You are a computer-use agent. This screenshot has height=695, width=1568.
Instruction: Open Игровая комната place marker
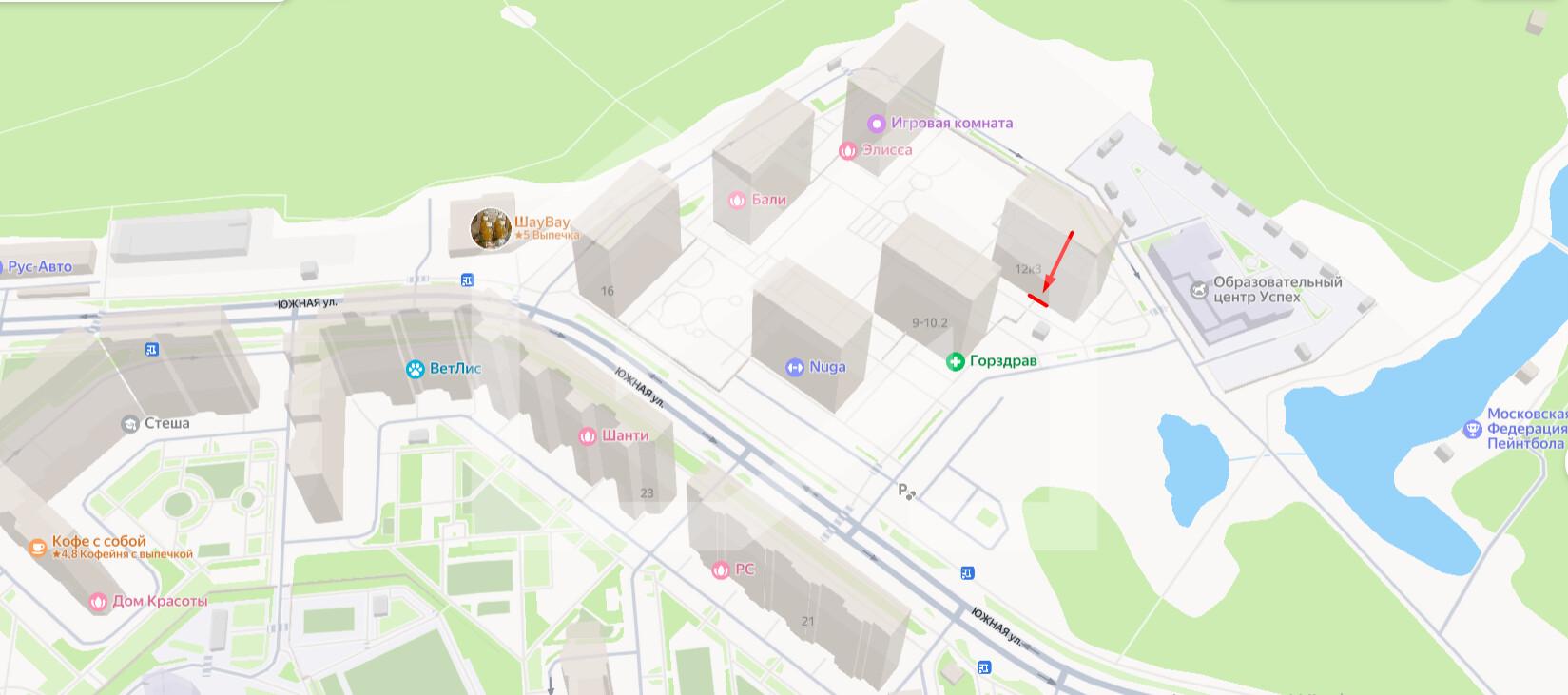pyautogui.click(x=877, y=124)
